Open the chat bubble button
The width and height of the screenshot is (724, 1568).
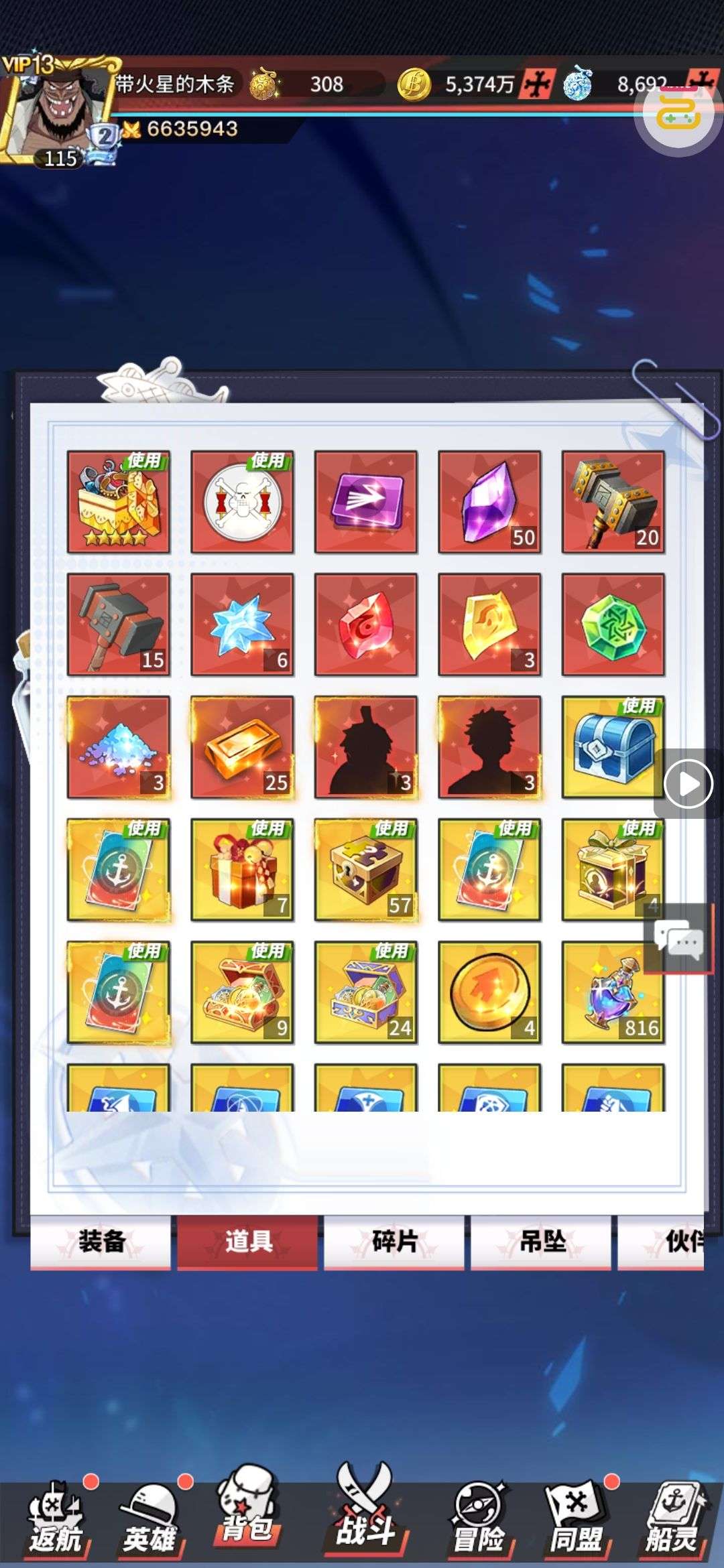pyautogui.click(x=678, y=938)
